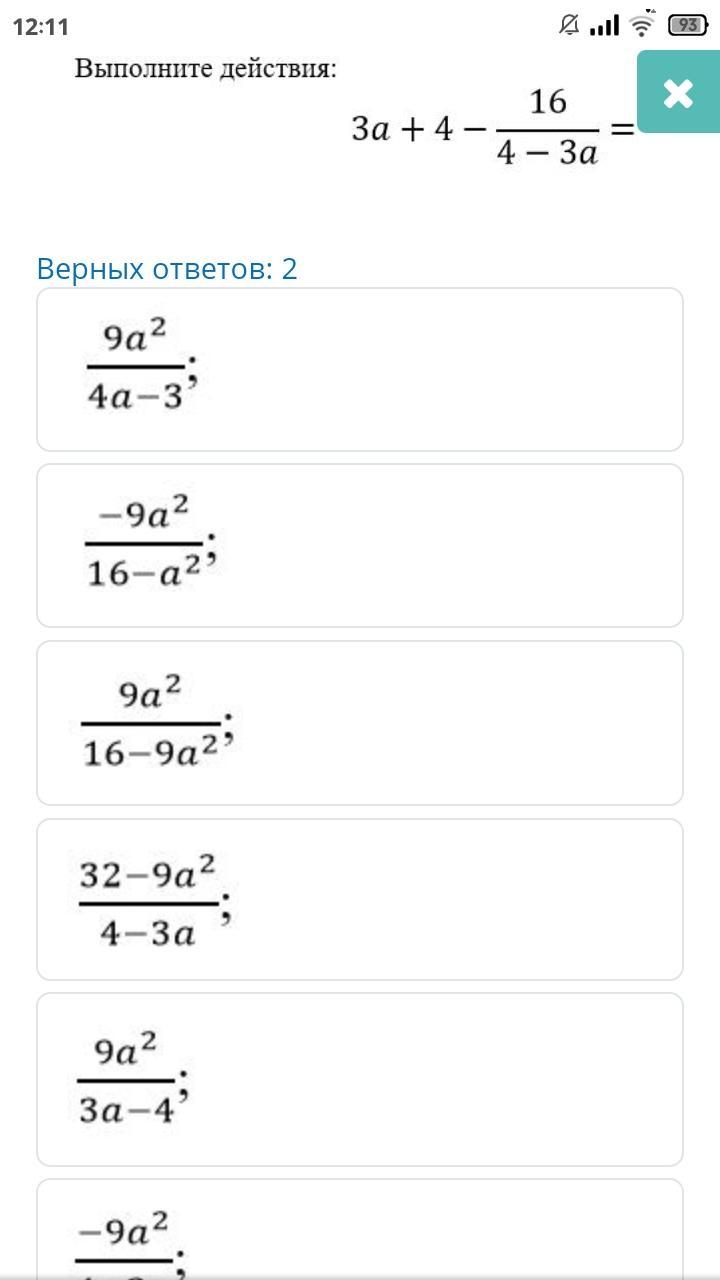Mark answer 32−9a² over 4−3a

(x=360, y=900)
